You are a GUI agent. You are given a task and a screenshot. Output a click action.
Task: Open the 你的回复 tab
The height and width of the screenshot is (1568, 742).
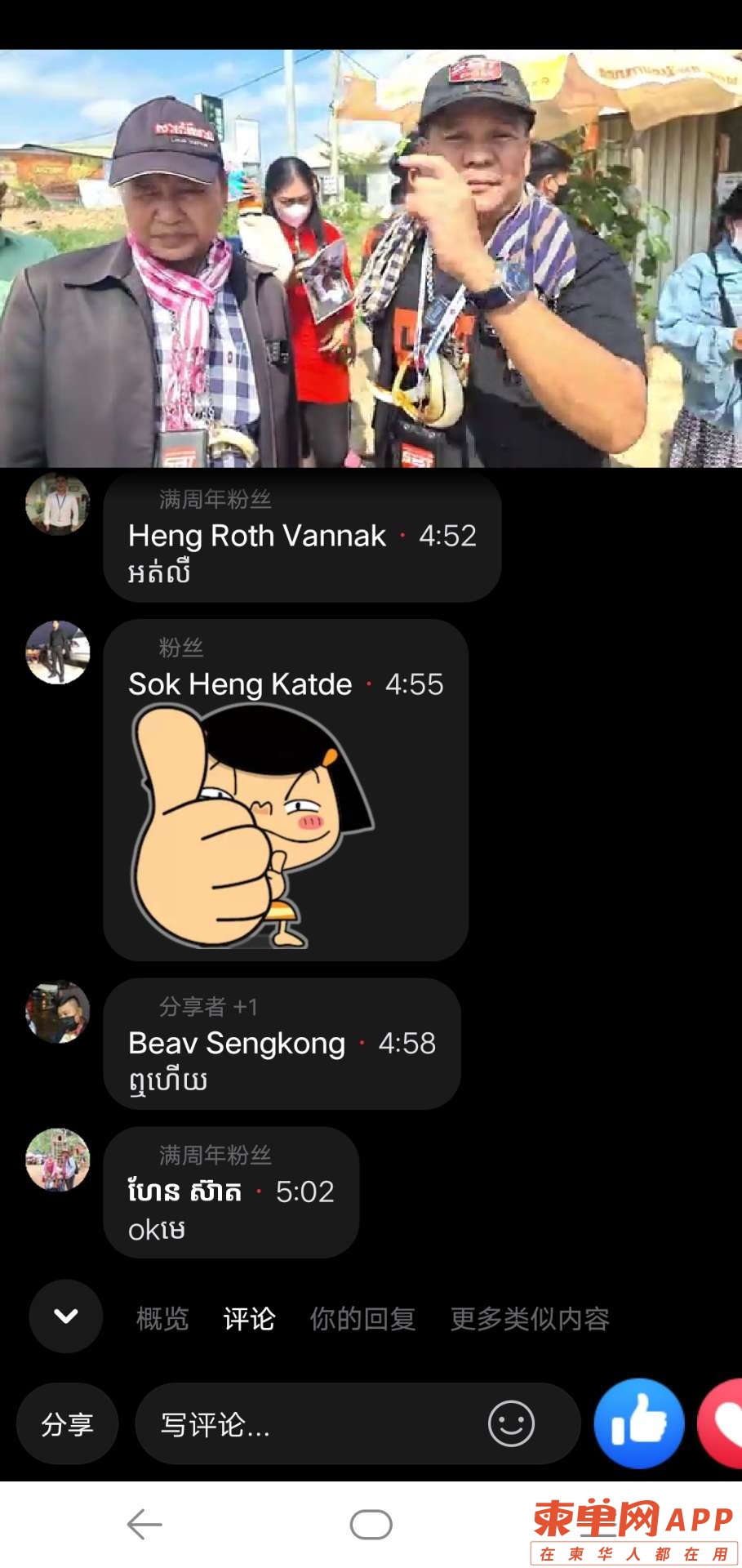pyautogui.click(x=362, y=1318)
